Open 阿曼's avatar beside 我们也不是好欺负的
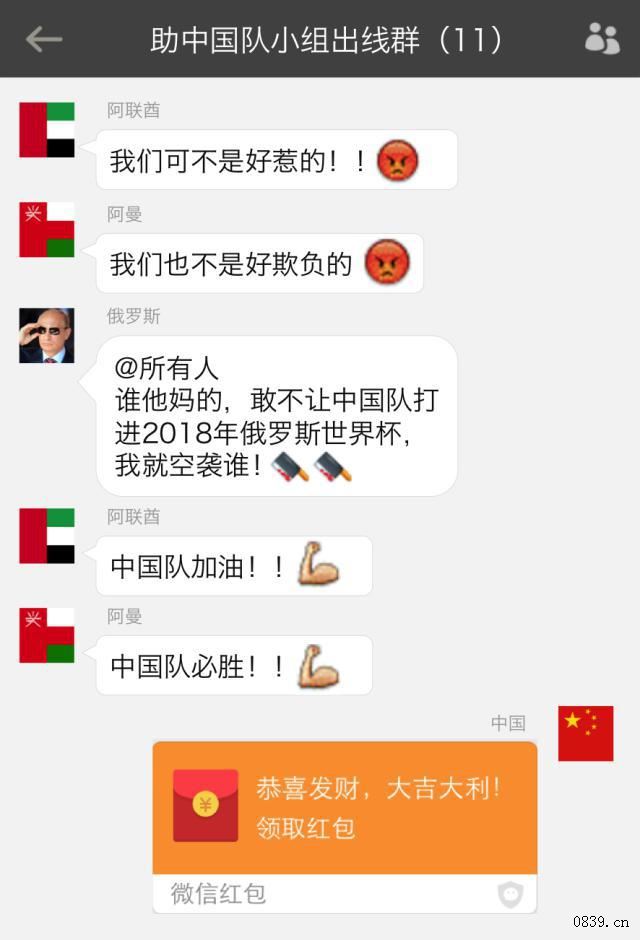Image resolution: width=640 pixels, height=940 pixels. coord(47,230)
